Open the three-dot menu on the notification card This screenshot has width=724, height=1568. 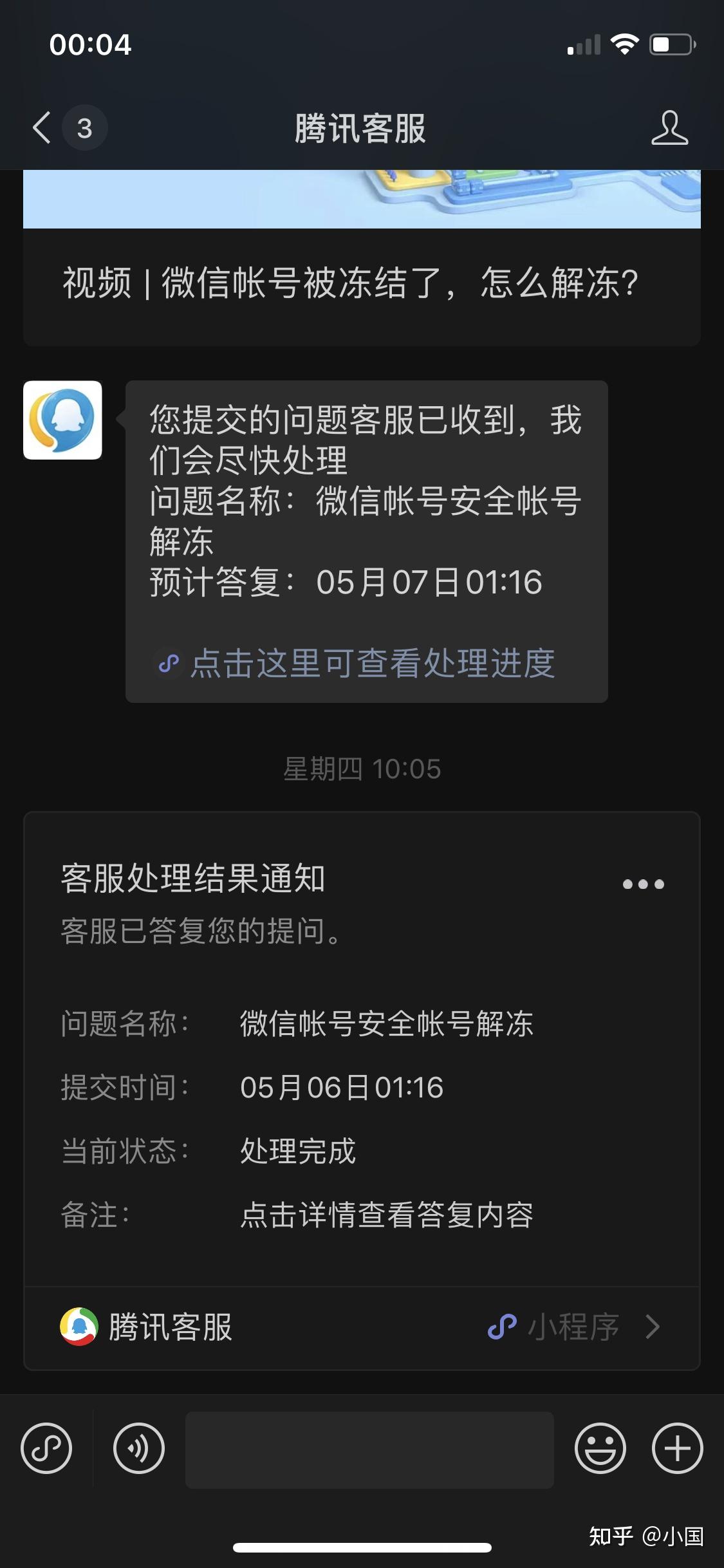tap(643, 884)
